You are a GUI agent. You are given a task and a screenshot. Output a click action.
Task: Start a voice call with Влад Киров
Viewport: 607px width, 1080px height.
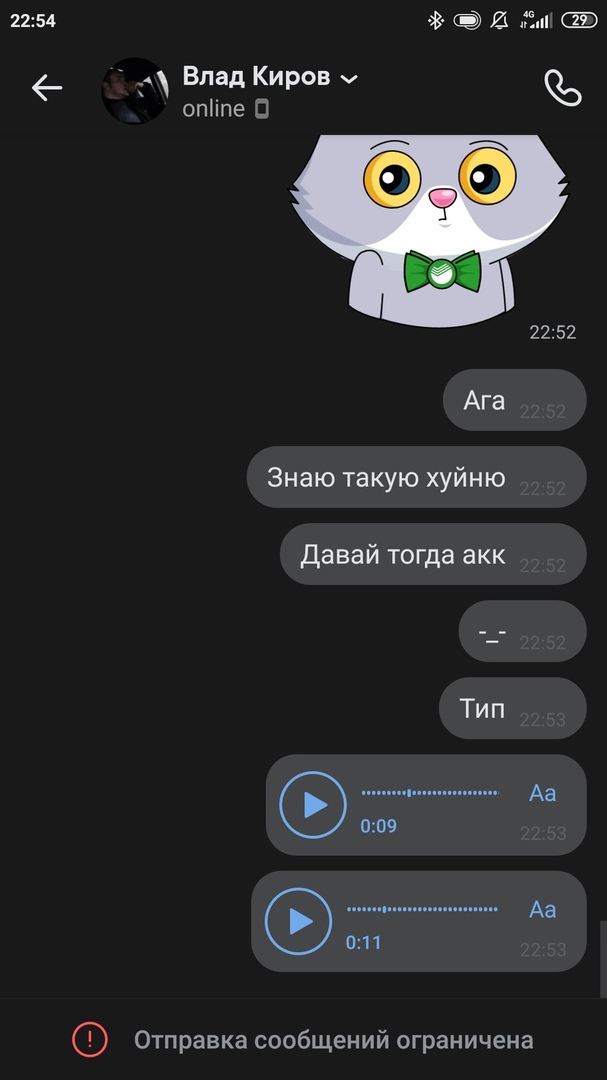click(562, 88)
